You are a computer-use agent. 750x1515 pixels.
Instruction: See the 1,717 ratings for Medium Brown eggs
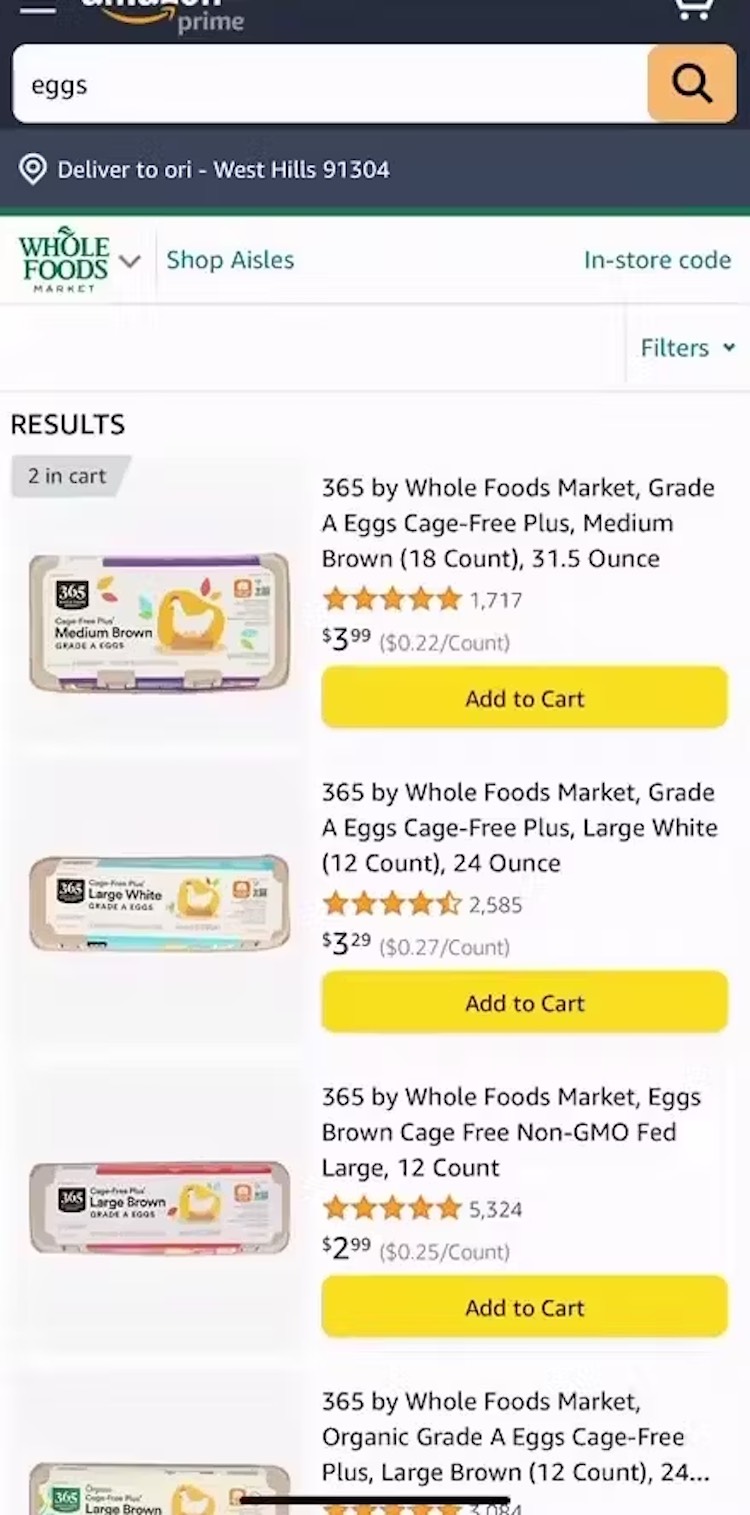click(496, 601)
